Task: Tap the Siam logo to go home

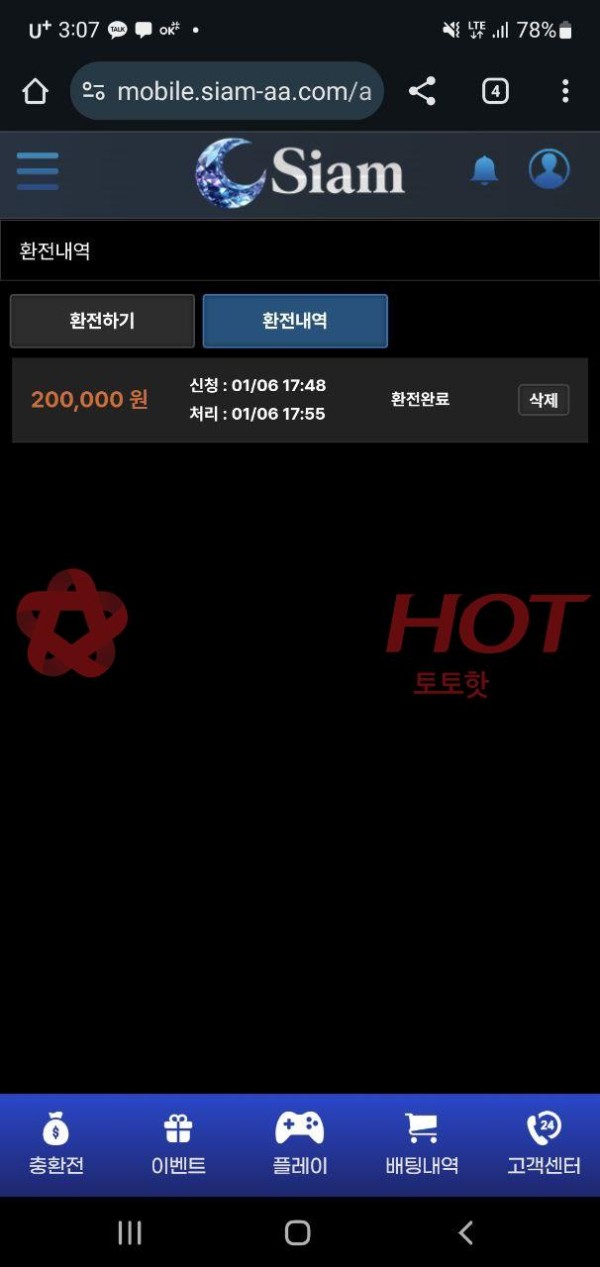Action: click(x=300, y=172)
